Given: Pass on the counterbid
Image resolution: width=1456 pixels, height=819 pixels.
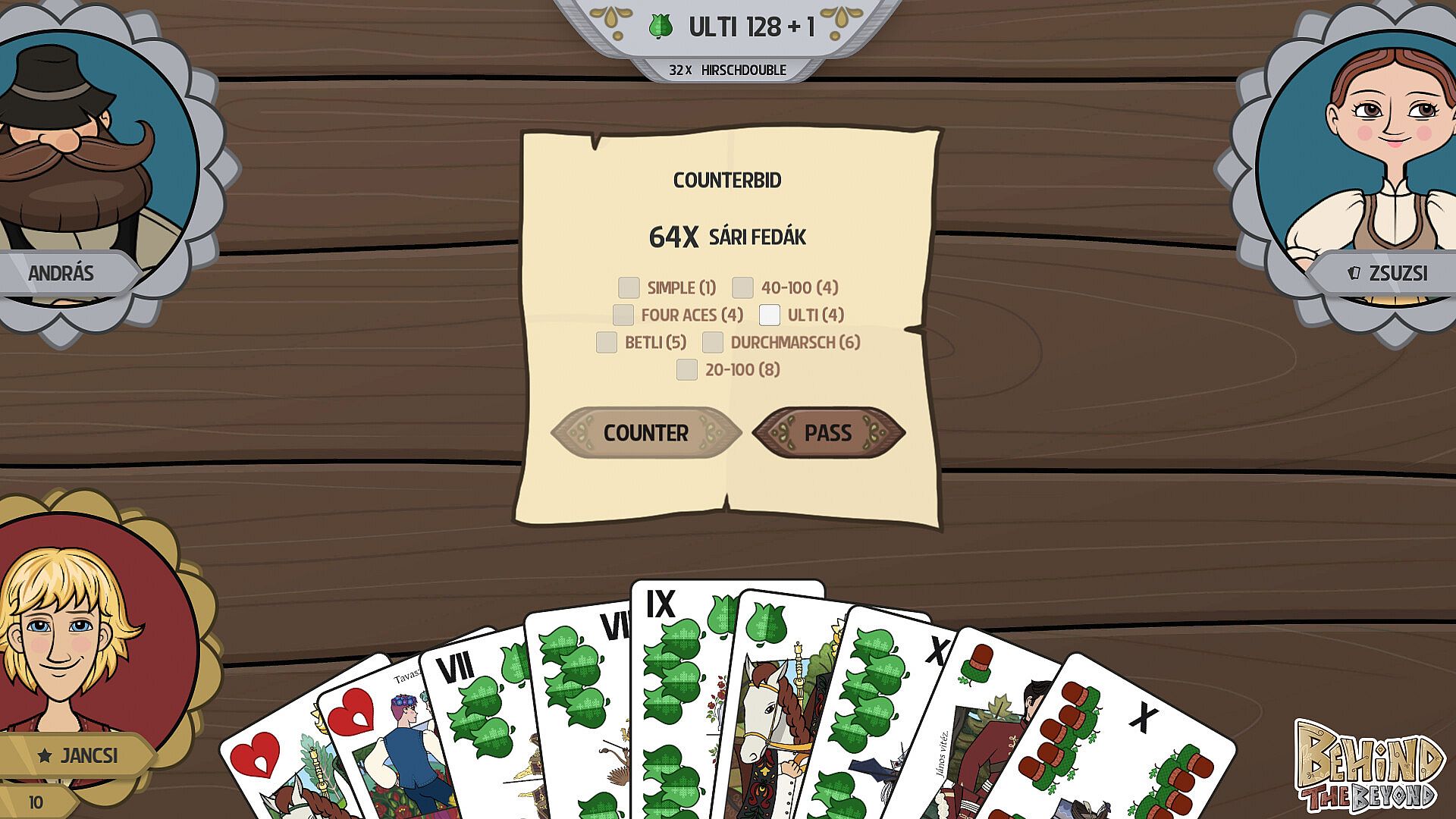Looking at the screenshot, I should tap(828, 433).
